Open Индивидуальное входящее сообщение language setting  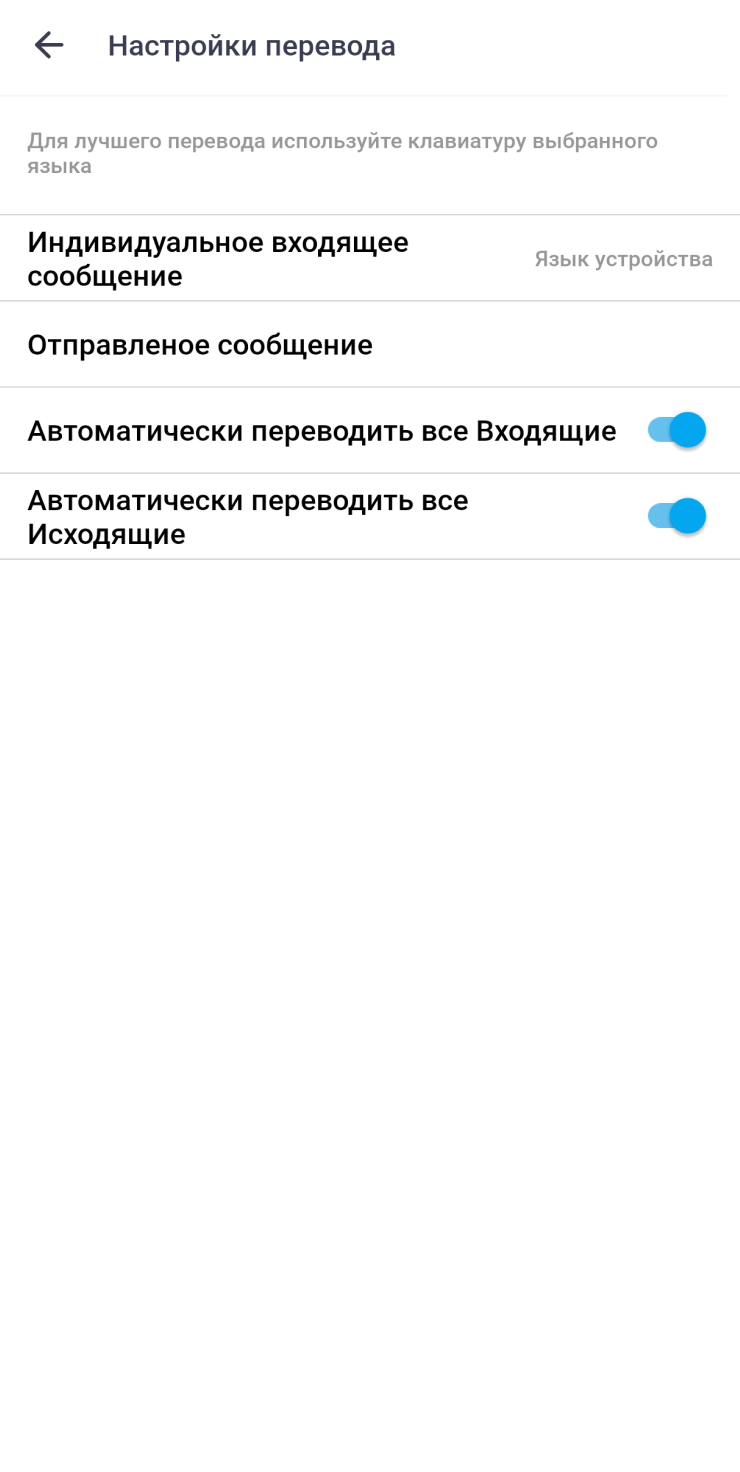click(x=369, y=259)
